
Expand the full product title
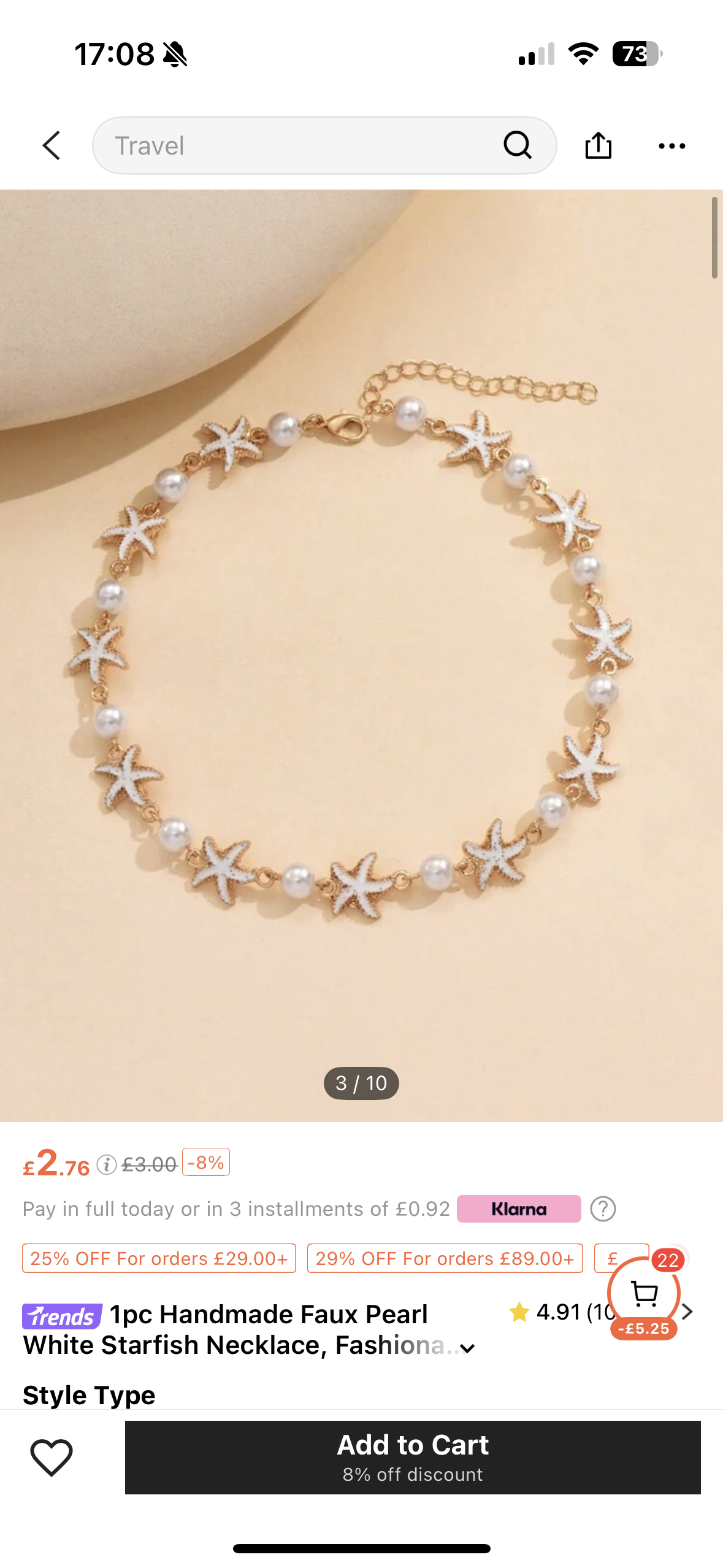(467, 1348)
